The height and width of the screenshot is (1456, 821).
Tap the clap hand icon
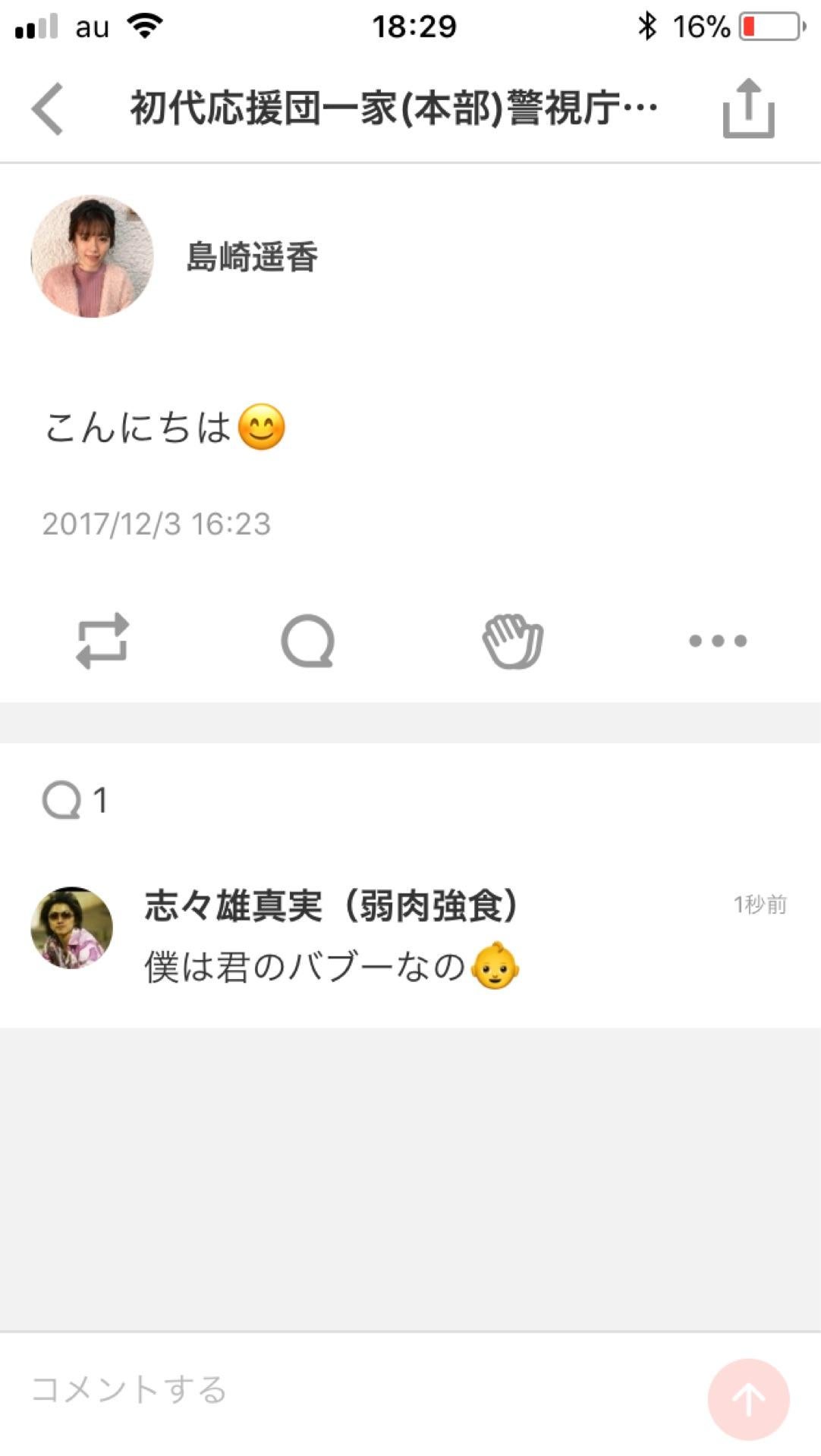513,641
